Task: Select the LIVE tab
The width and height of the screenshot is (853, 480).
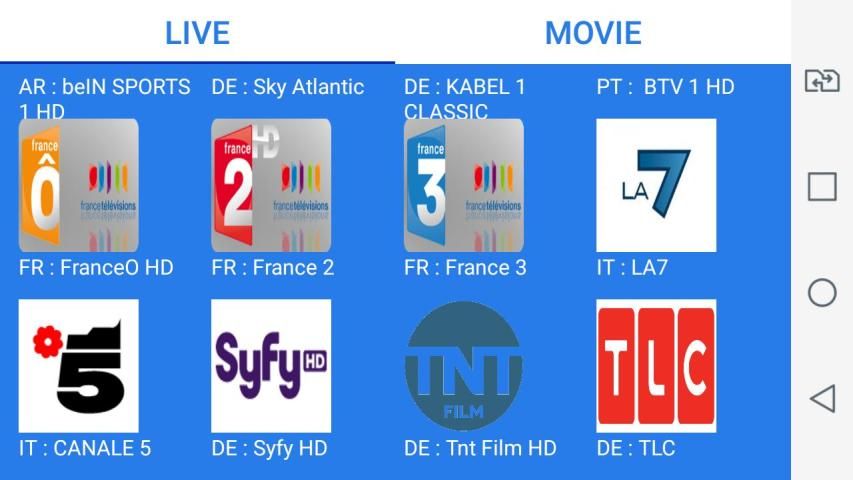Action: tap(197, 32)
